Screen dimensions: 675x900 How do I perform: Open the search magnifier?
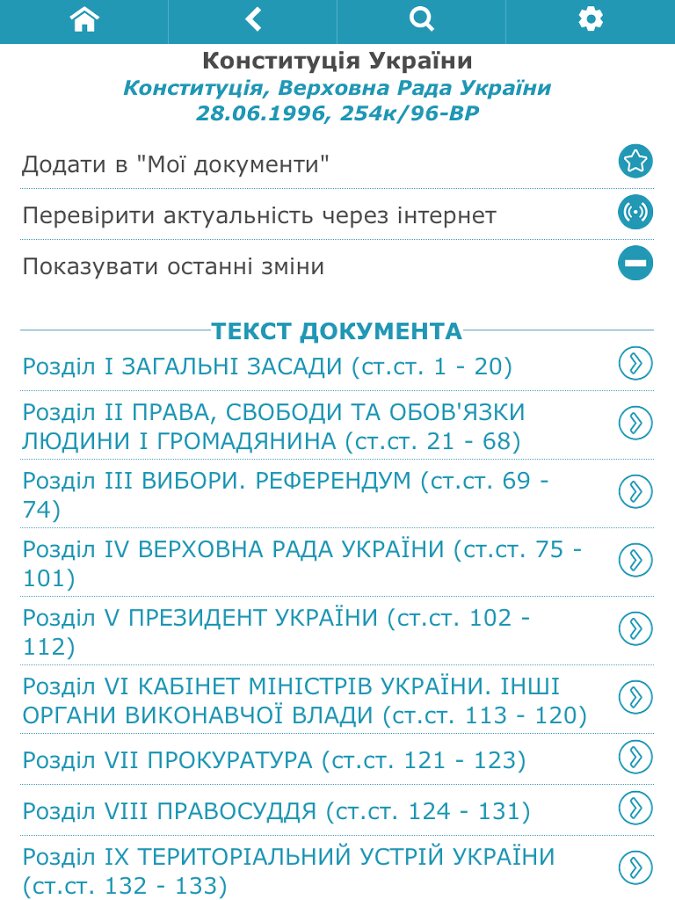(422, 20)
